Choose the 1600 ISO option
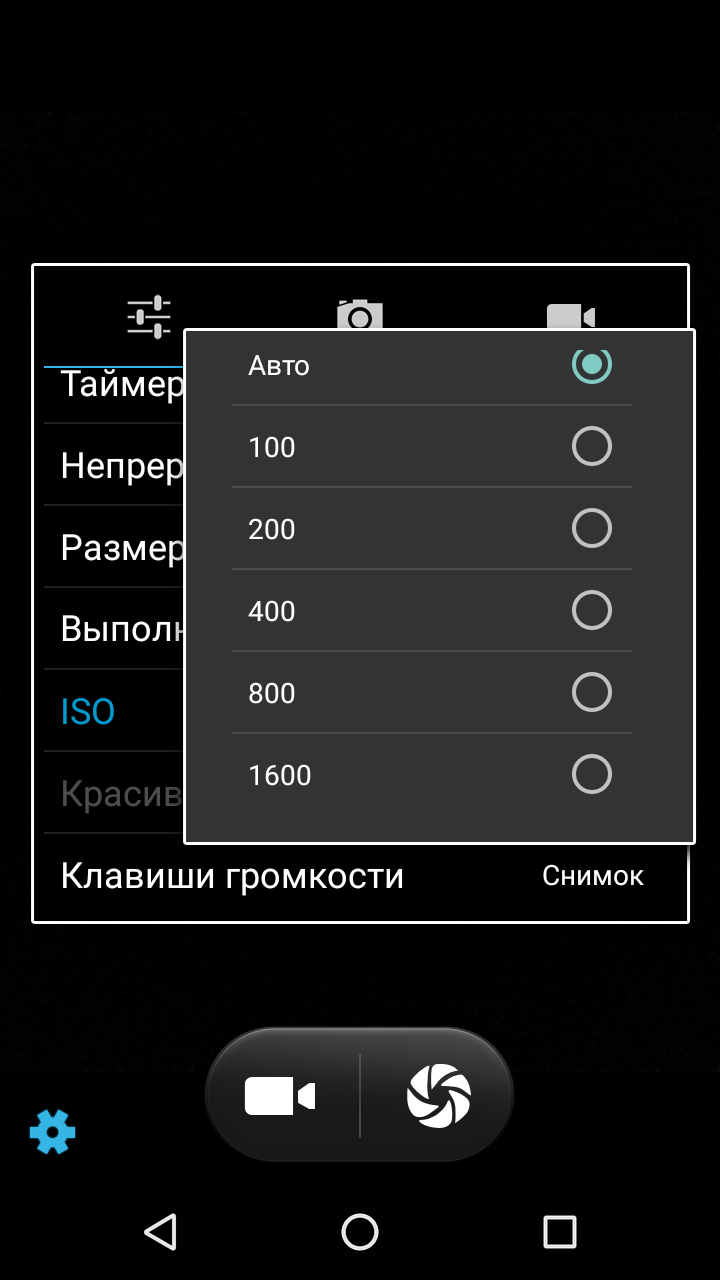The image size is (720, 1280). point(432,775)
